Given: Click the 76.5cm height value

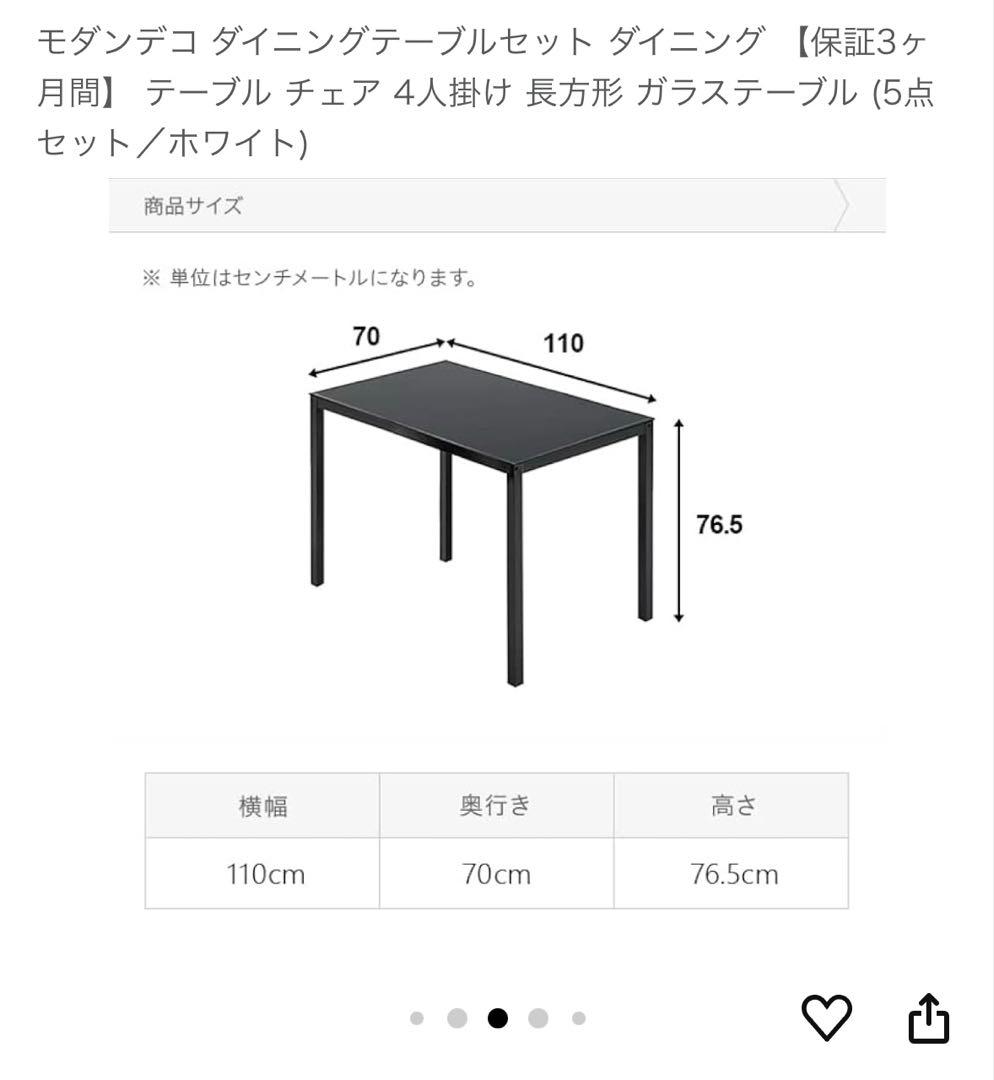Looking at the screenshot, I should (729, 874).
